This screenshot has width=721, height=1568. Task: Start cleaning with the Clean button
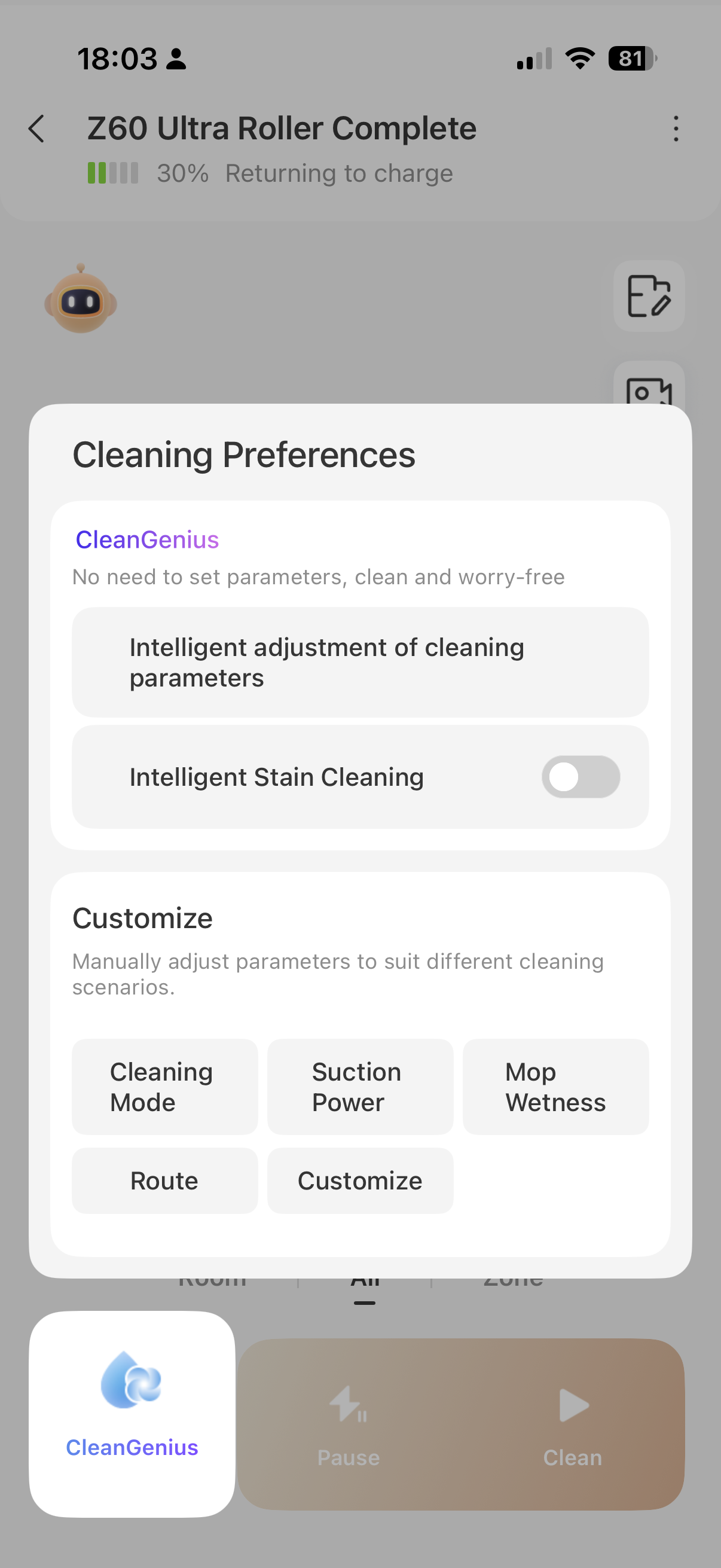click(572, 1424)
